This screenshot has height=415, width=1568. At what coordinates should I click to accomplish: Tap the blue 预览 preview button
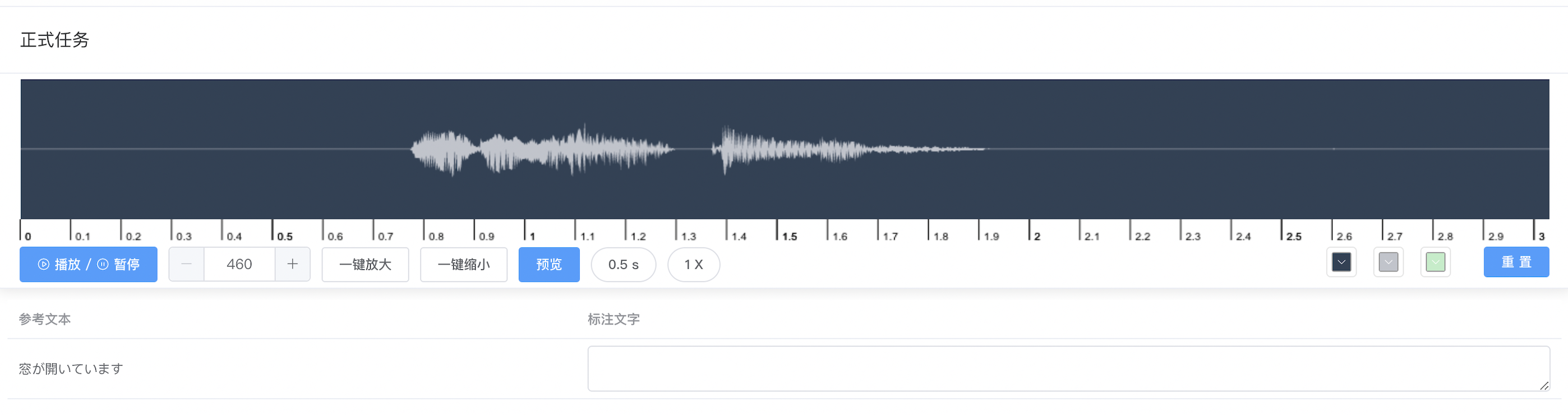coord(548,264)
